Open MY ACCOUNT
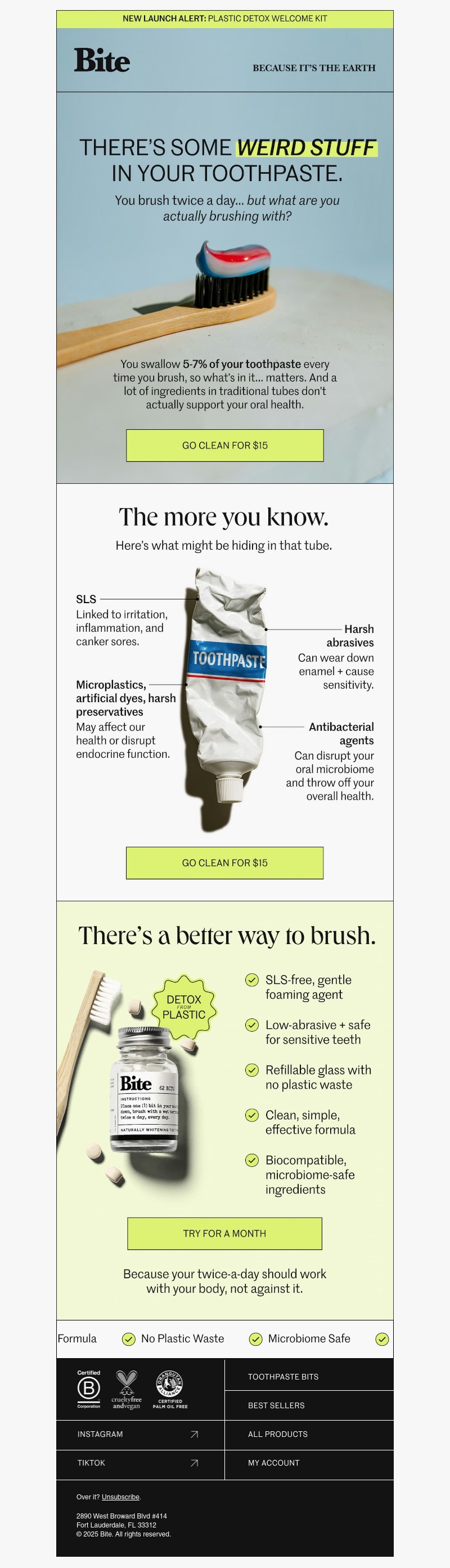 [x=273, y=1462]
